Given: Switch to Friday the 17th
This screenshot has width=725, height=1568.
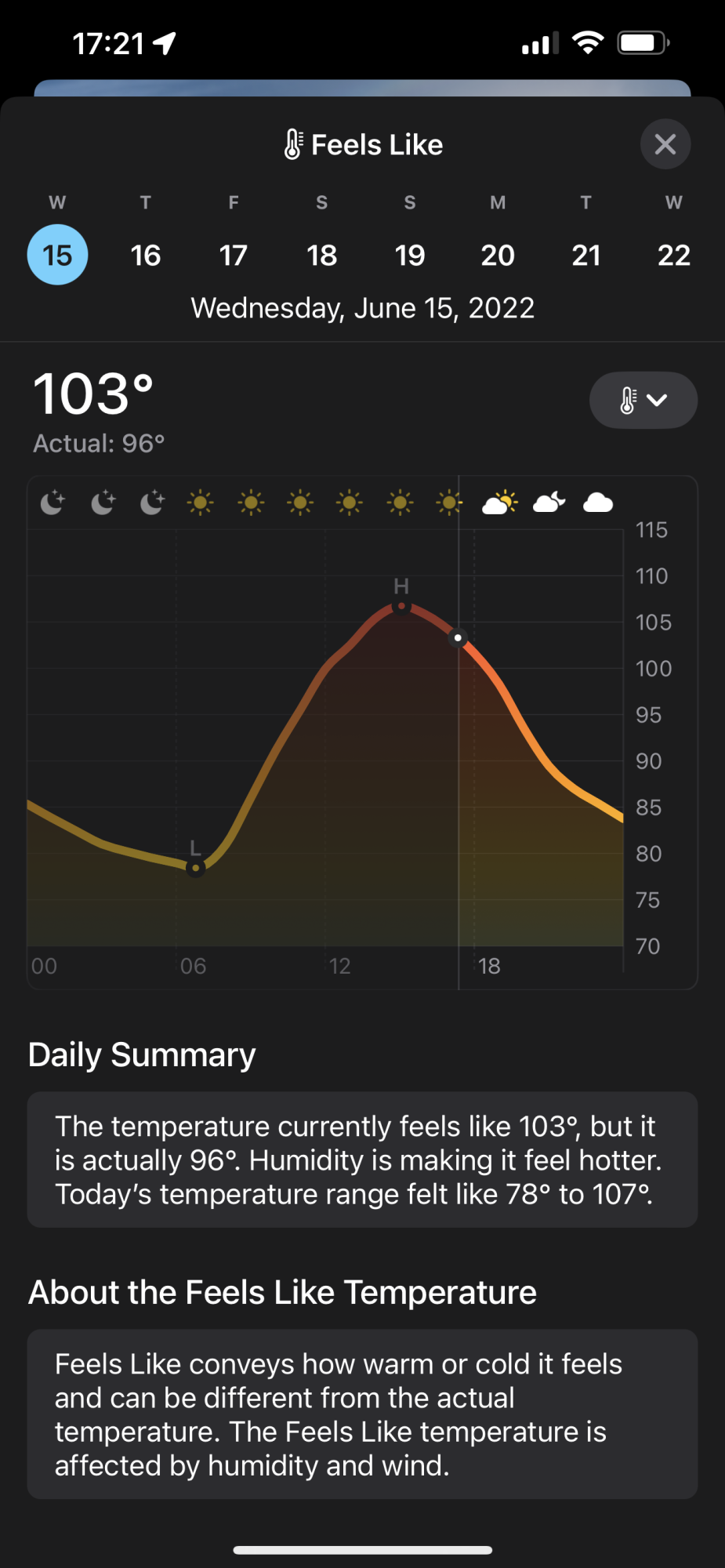Looking at the screenshot, I should (x=234, y=255).
